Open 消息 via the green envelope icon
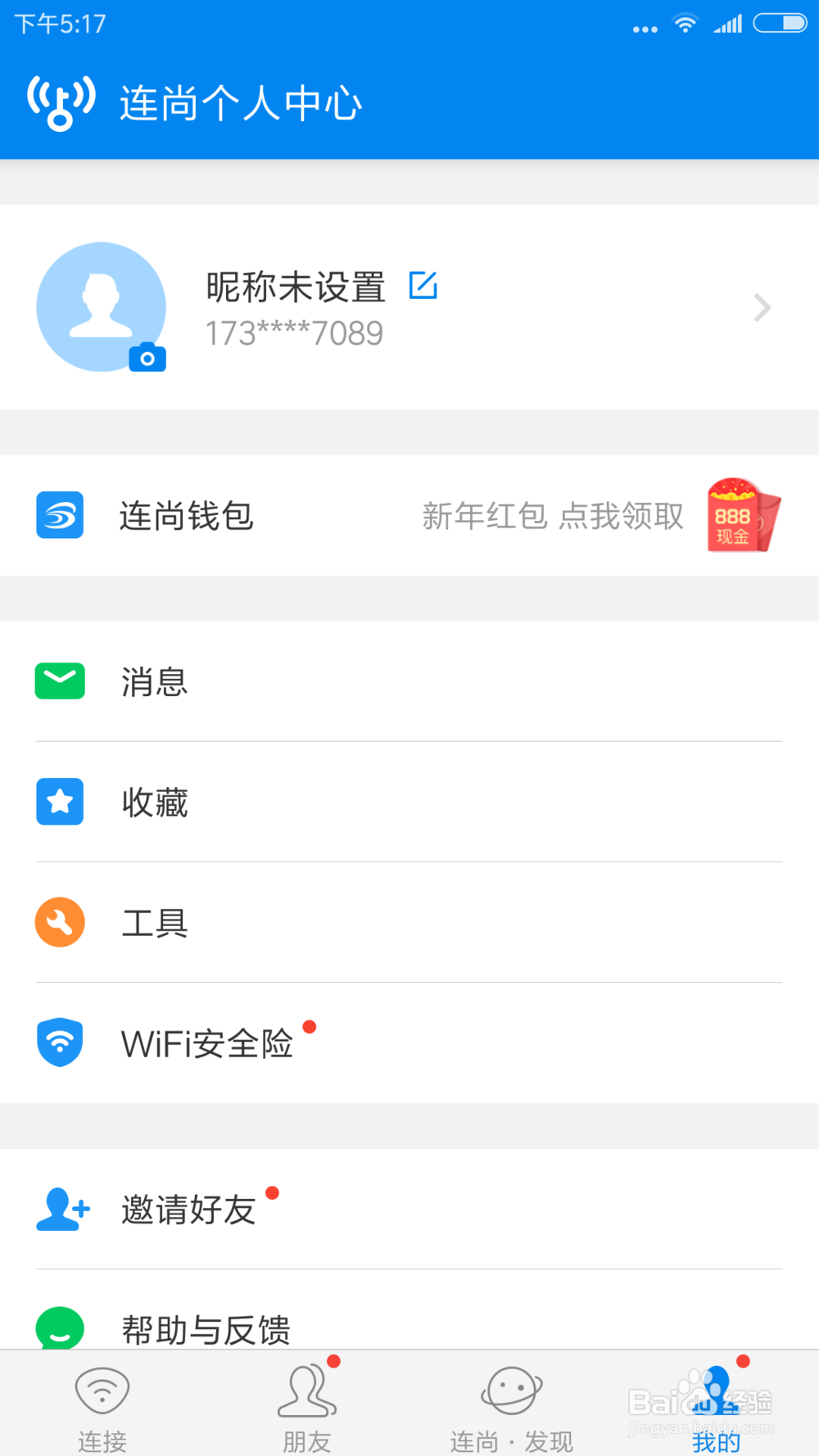Viewport: 819px width, 1456px height. [59, 681]
